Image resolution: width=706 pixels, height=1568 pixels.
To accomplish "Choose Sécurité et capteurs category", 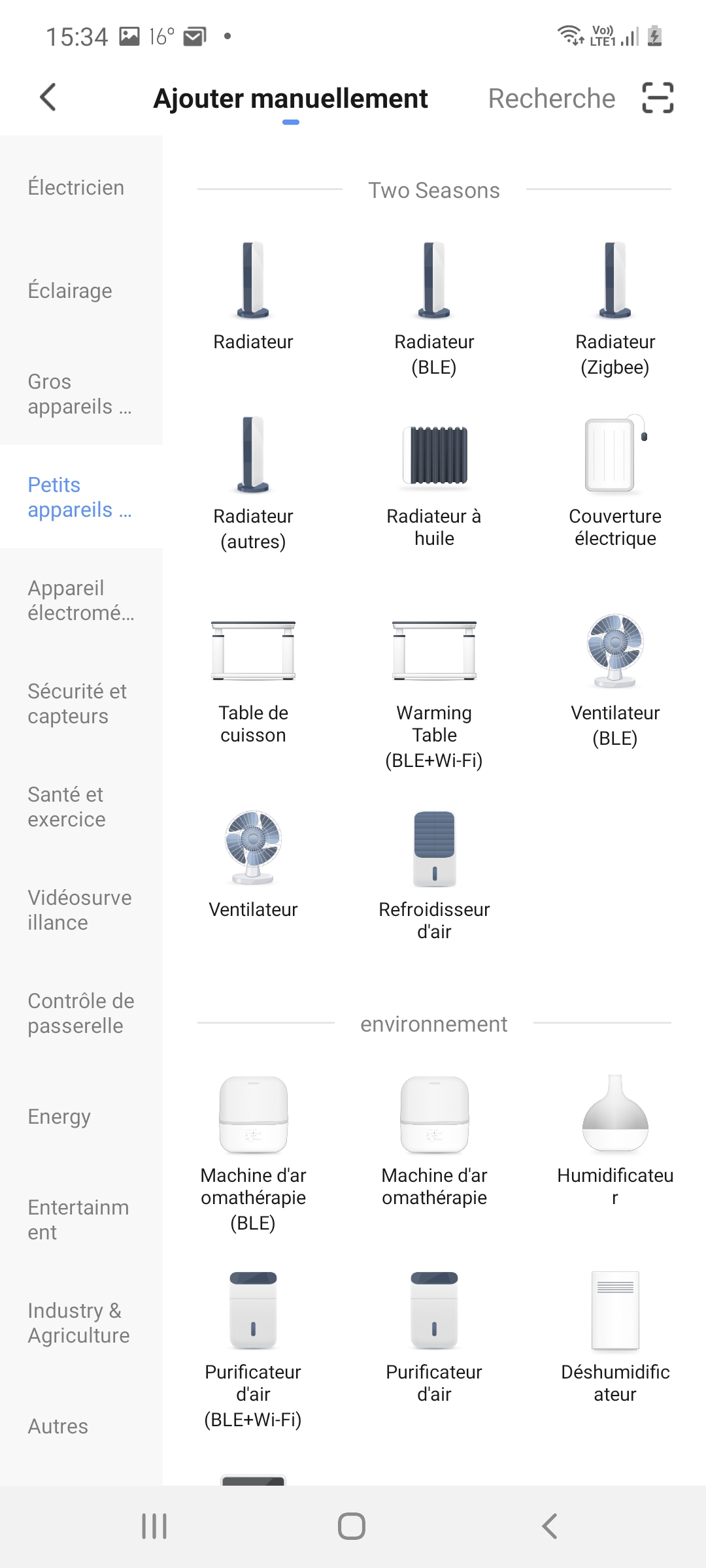I will click(x=77, y=704).
